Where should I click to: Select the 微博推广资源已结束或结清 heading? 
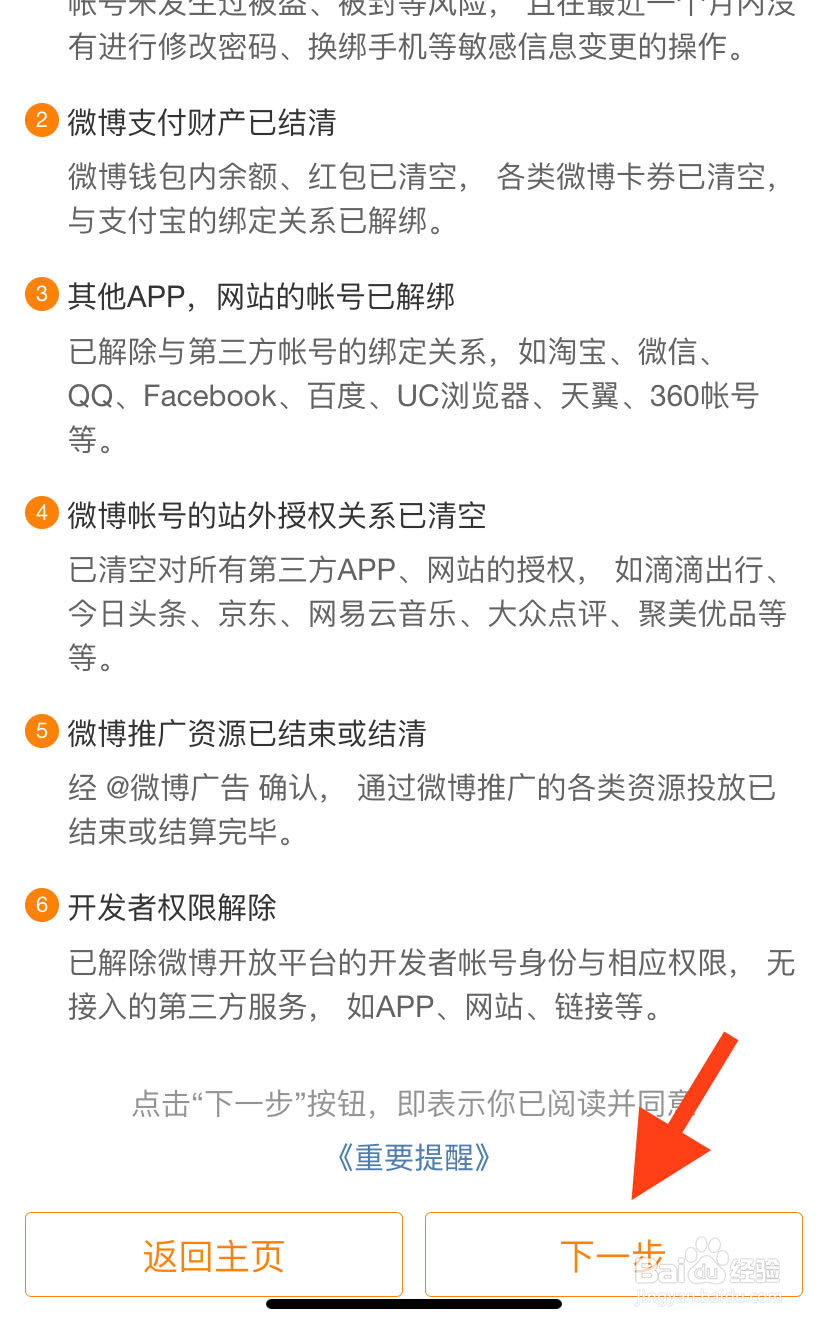pos(248,733)
